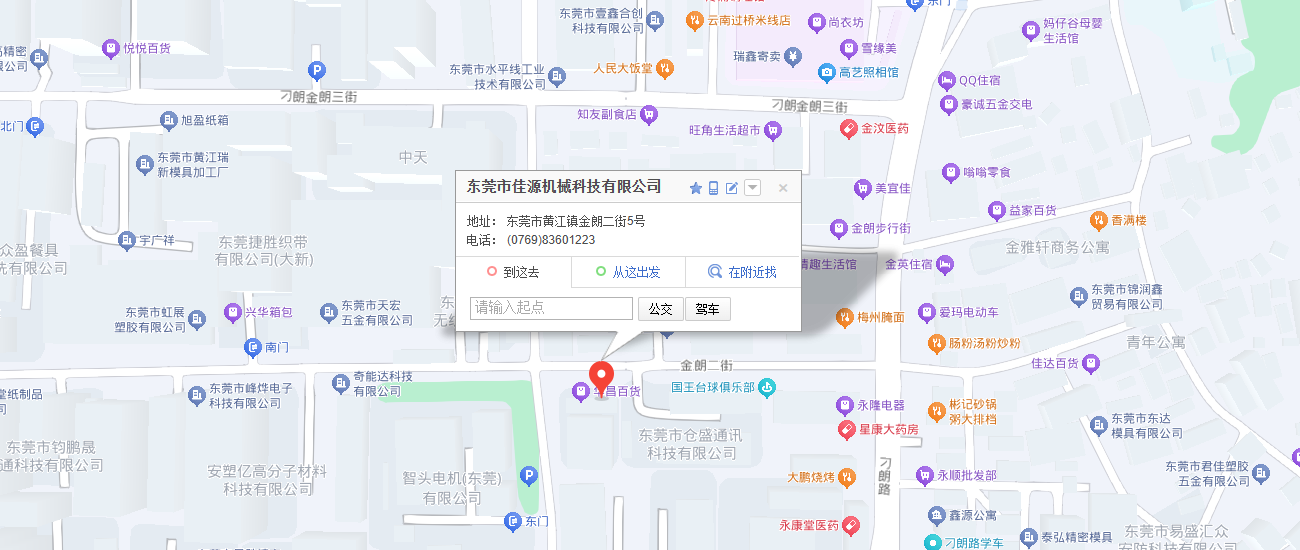The width and height of the screenshot is (1300, 550).
Task: Get 驾车 driving directions
Action: click(708, 309)
